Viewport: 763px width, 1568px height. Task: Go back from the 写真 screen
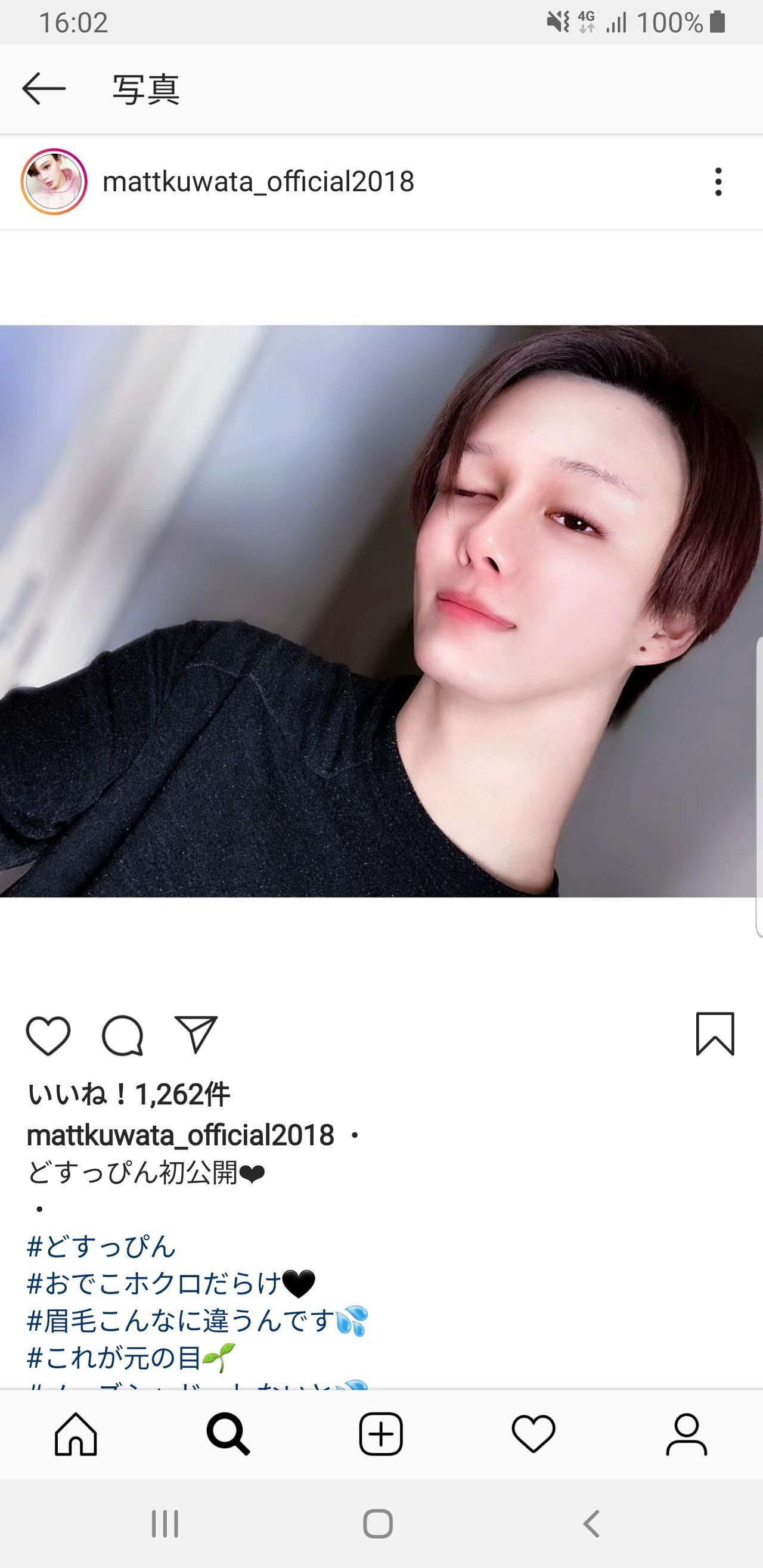(x=44, y=89)
